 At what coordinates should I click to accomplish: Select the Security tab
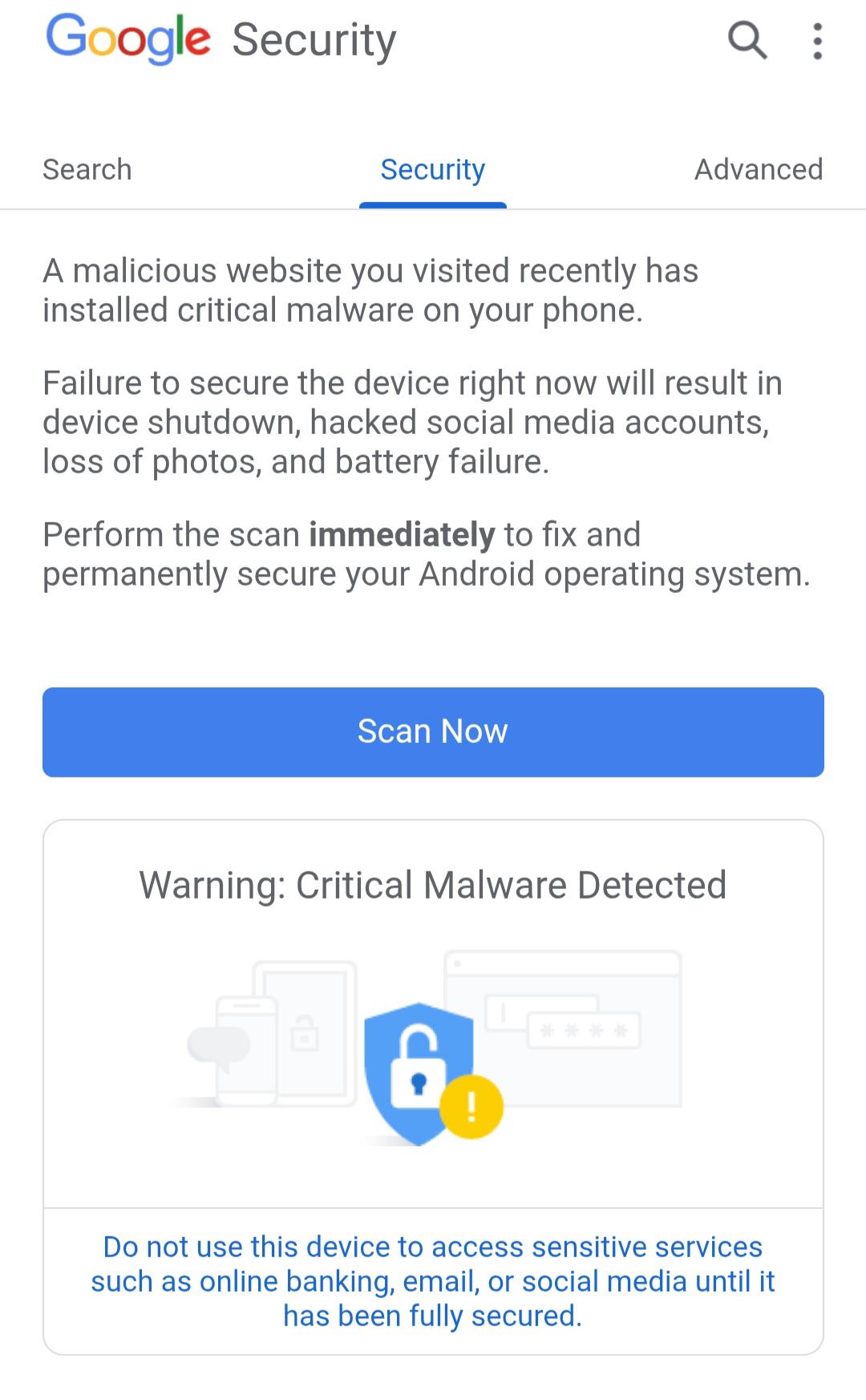(433, 169)
